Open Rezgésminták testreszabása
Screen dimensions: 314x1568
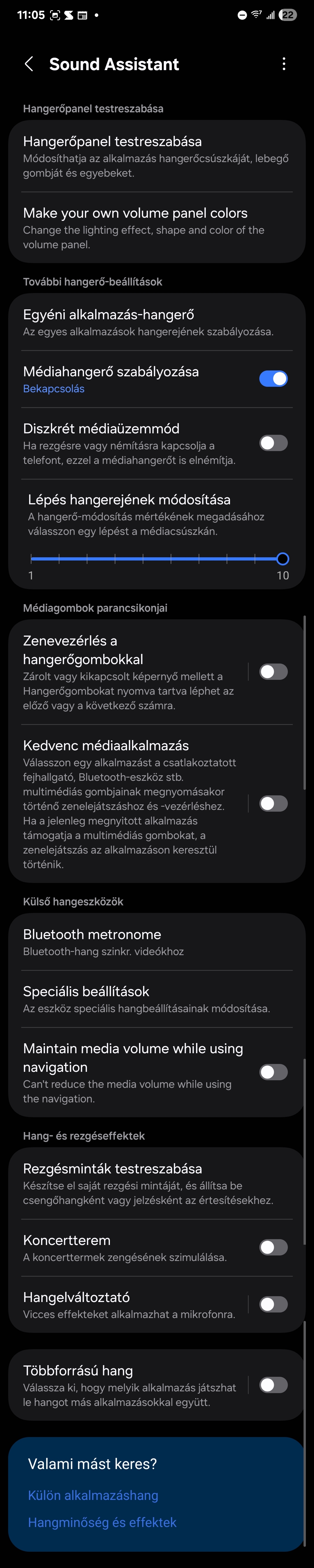[x=156, y=1183]
